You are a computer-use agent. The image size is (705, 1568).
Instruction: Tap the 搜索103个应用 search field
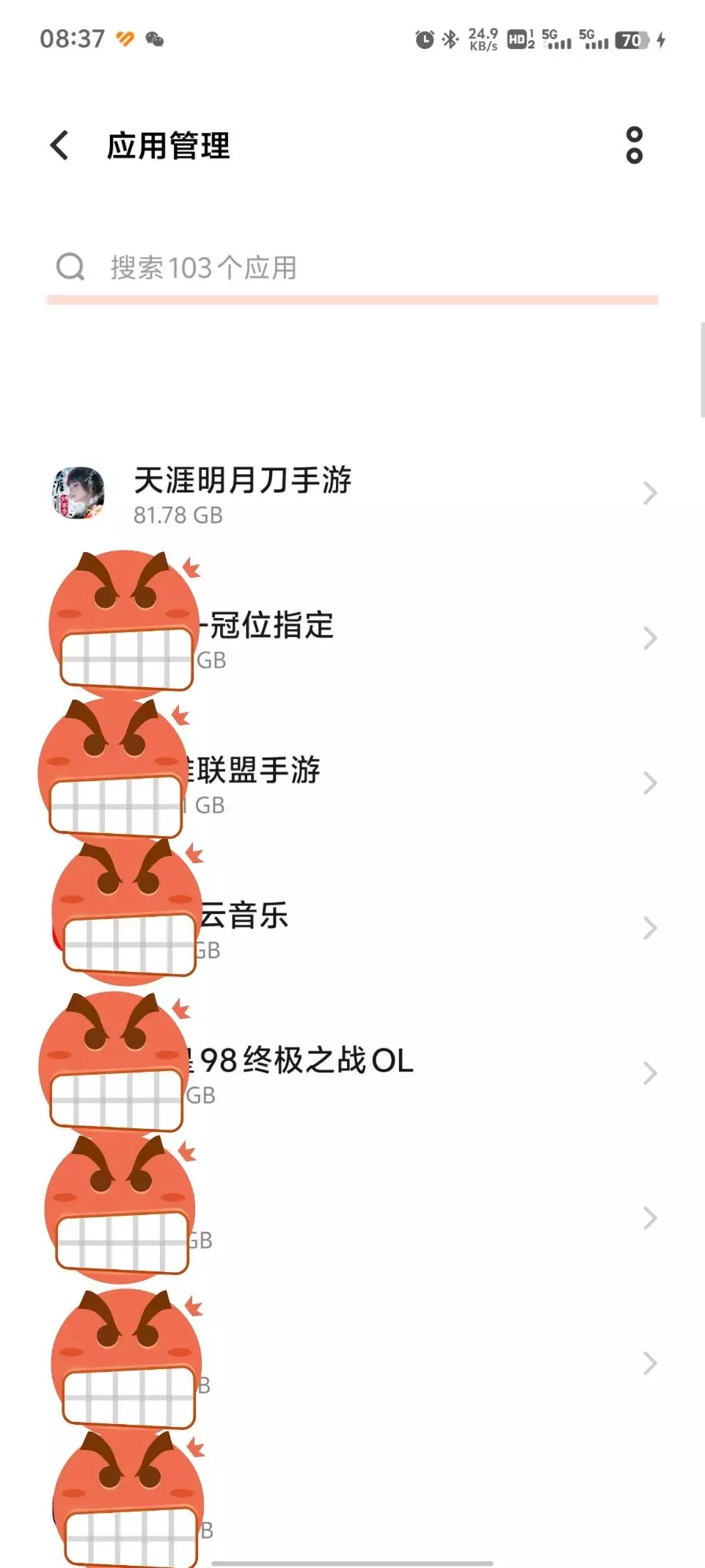(352, 268)
